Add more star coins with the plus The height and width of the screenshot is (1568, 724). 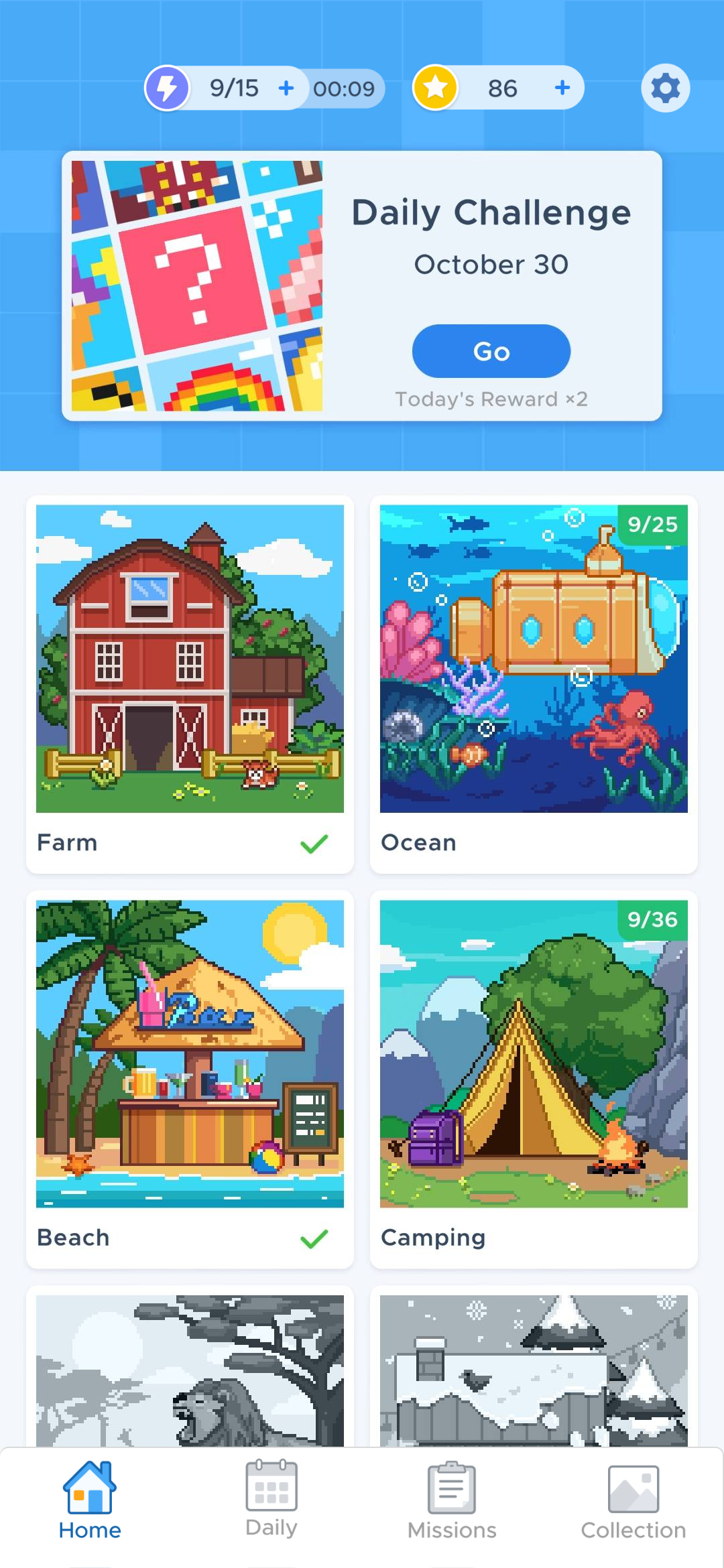tap(562, 88)
